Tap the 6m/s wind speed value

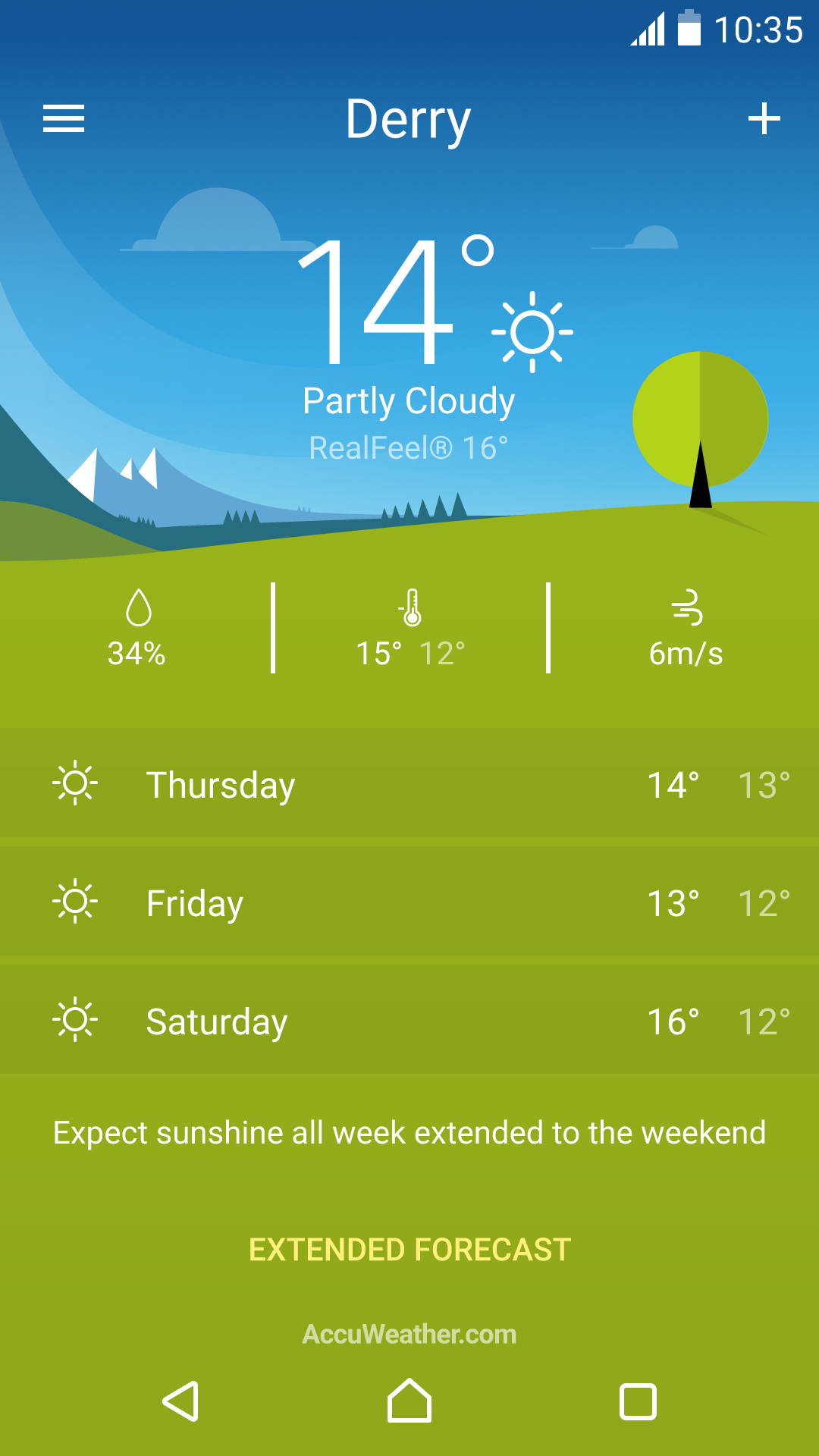click(x=684, y=654)
